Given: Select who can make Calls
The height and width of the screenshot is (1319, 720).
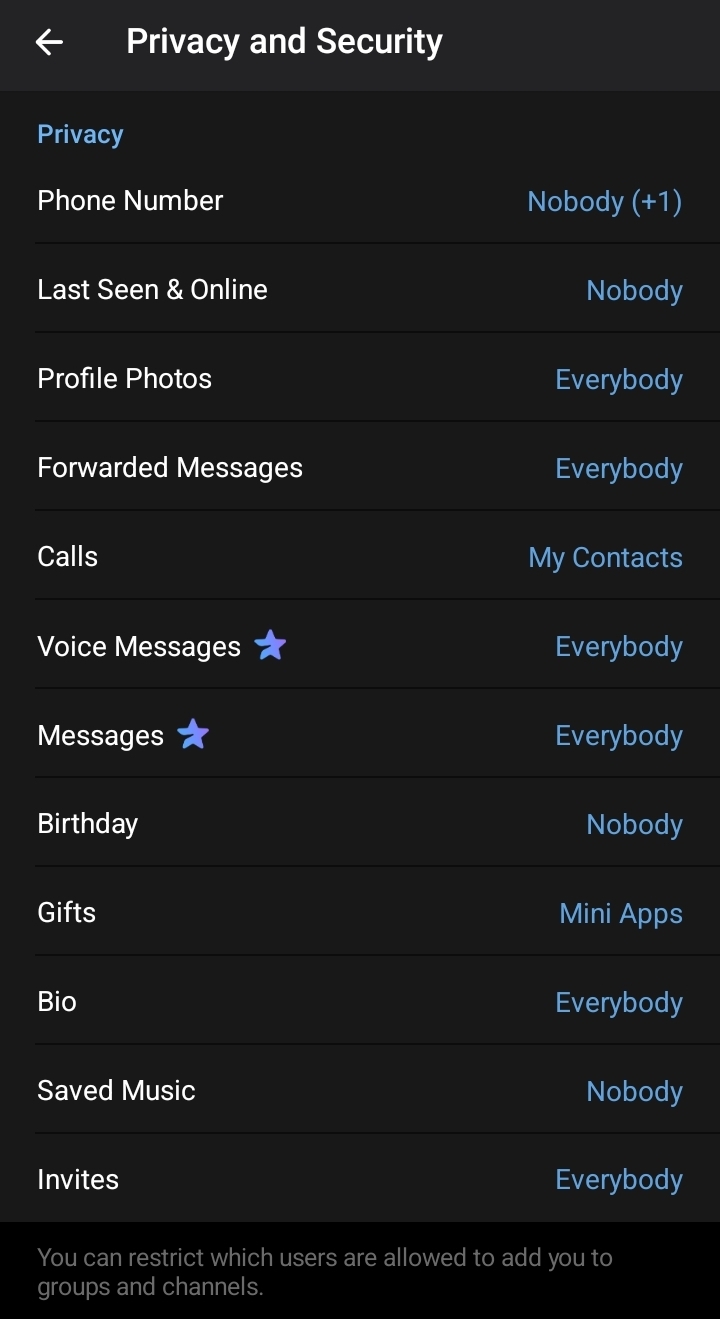Looking at the screenshot, I should pos(360,557).
